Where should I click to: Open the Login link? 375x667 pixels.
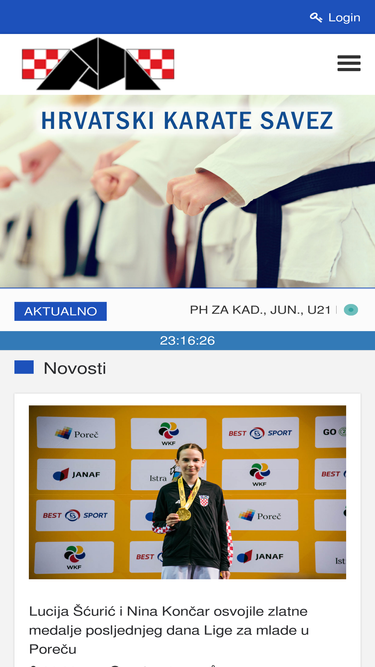click(x=335, y=17)
